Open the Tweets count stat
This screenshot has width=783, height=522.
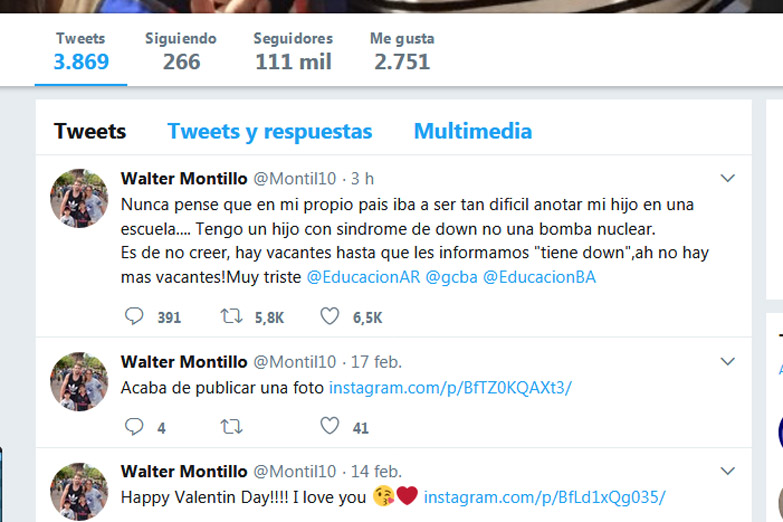coord(80,51)
